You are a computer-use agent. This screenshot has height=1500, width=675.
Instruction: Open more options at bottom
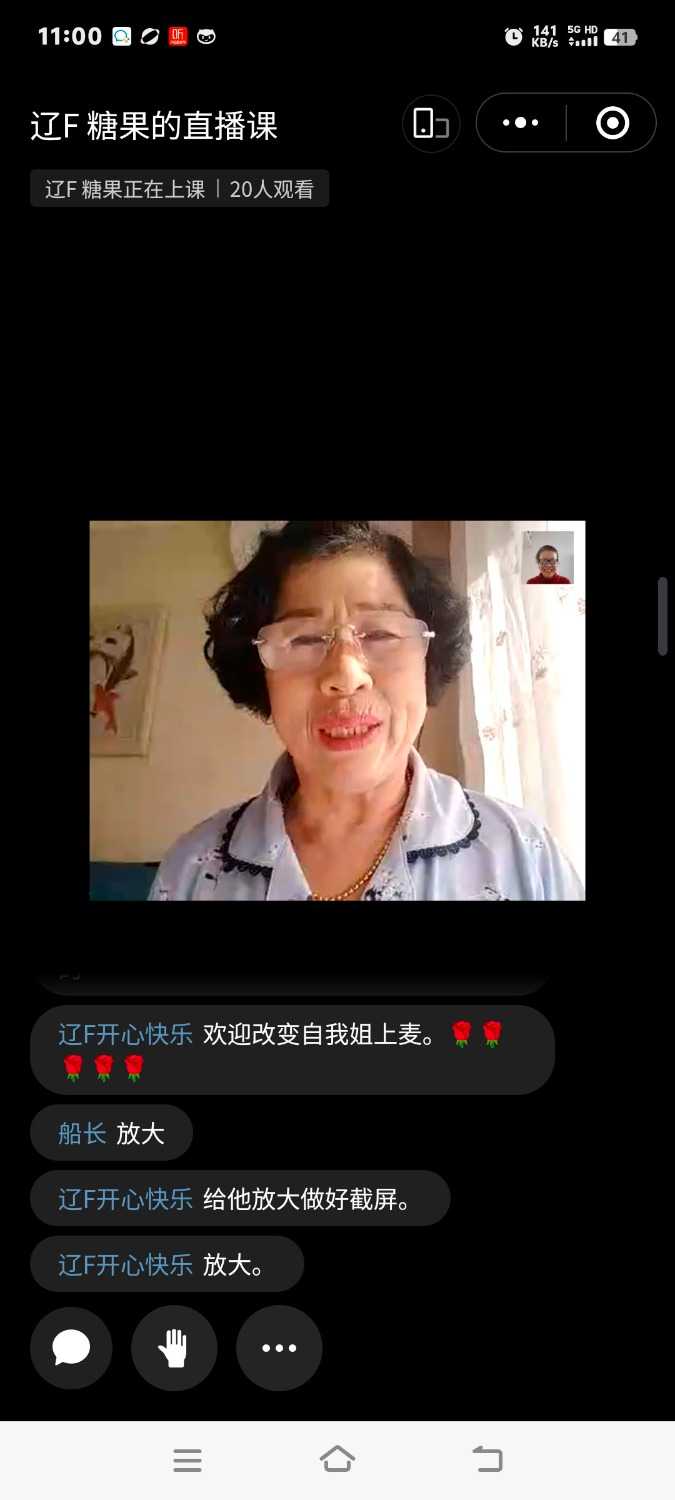[x=279, y=1348]
